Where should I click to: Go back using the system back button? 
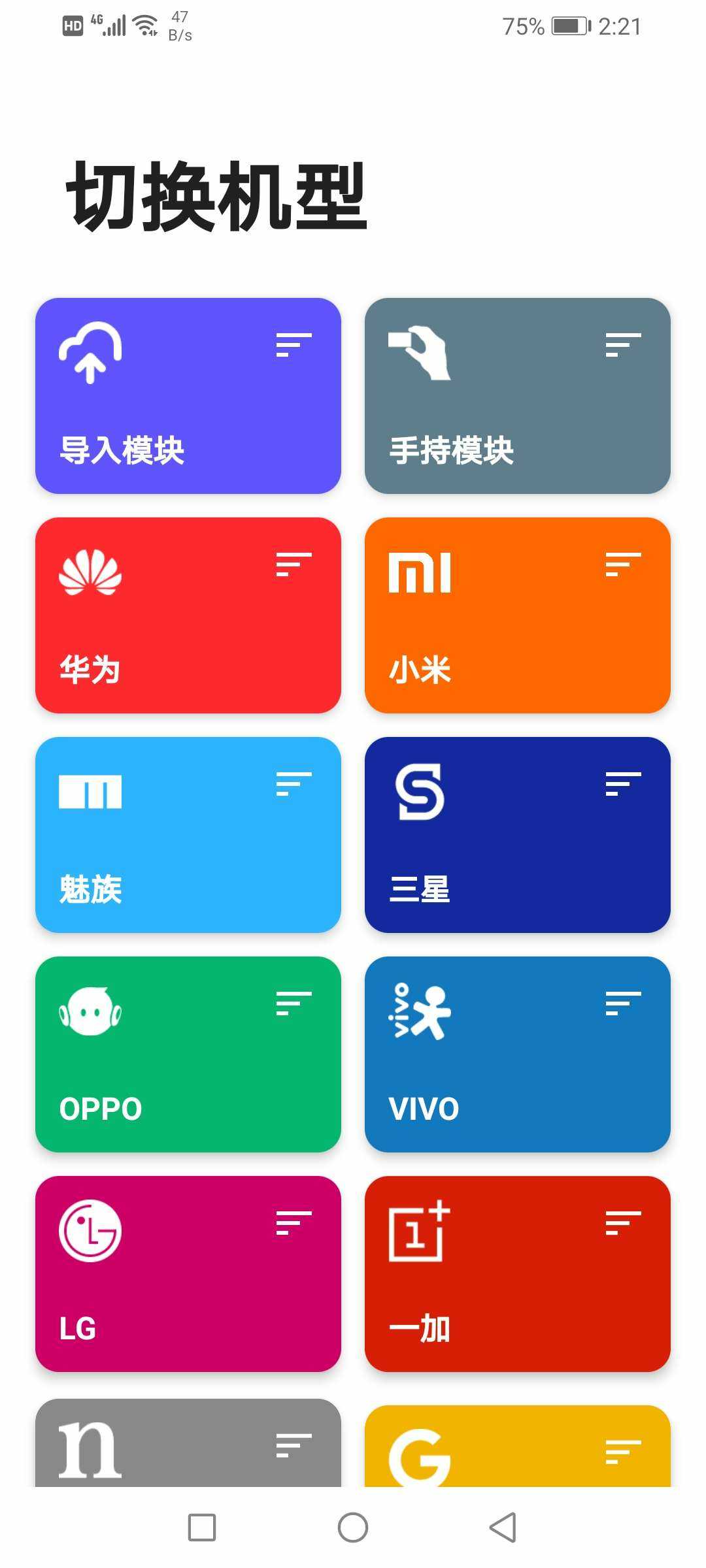503,1527
